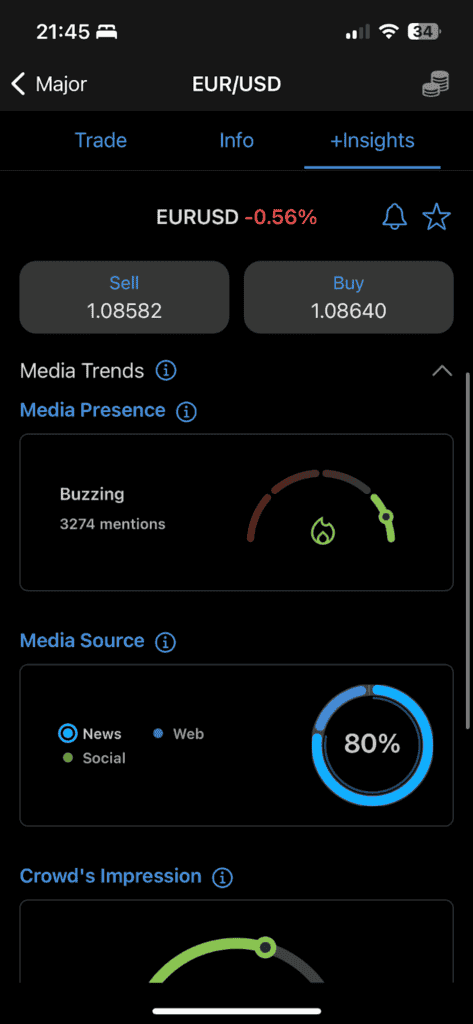The width and height of the screenshot is (473, 1024).
Task: Collapse the Media Trends section
Action: [x=442, y=371]
